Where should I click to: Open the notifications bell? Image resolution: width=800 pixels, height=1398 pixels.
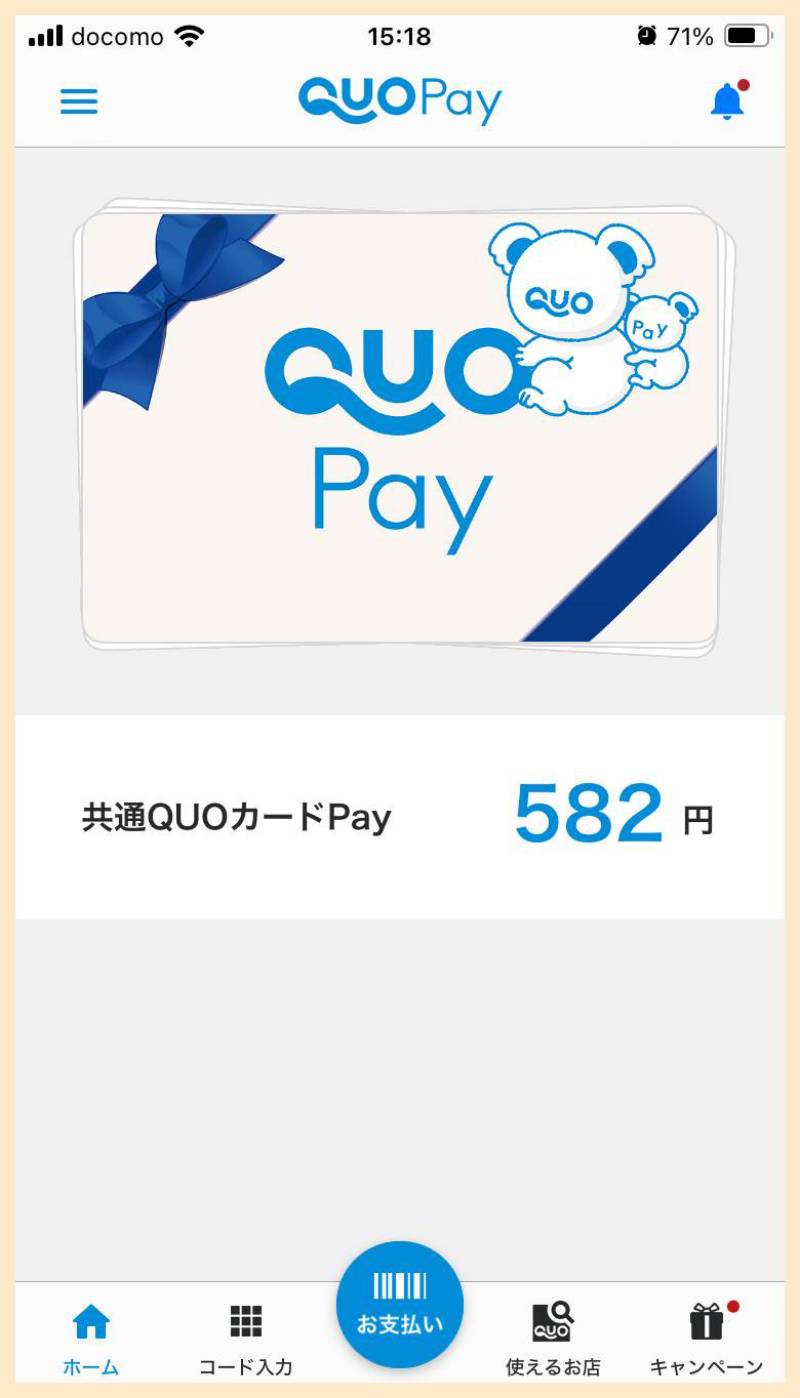[727, 101]
